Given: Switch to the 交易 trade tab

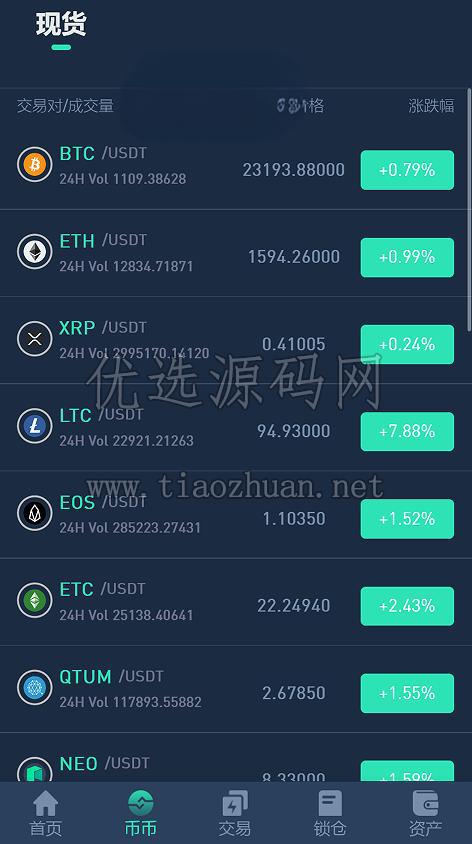Looking at the screenshot, I should click(235, 813).
